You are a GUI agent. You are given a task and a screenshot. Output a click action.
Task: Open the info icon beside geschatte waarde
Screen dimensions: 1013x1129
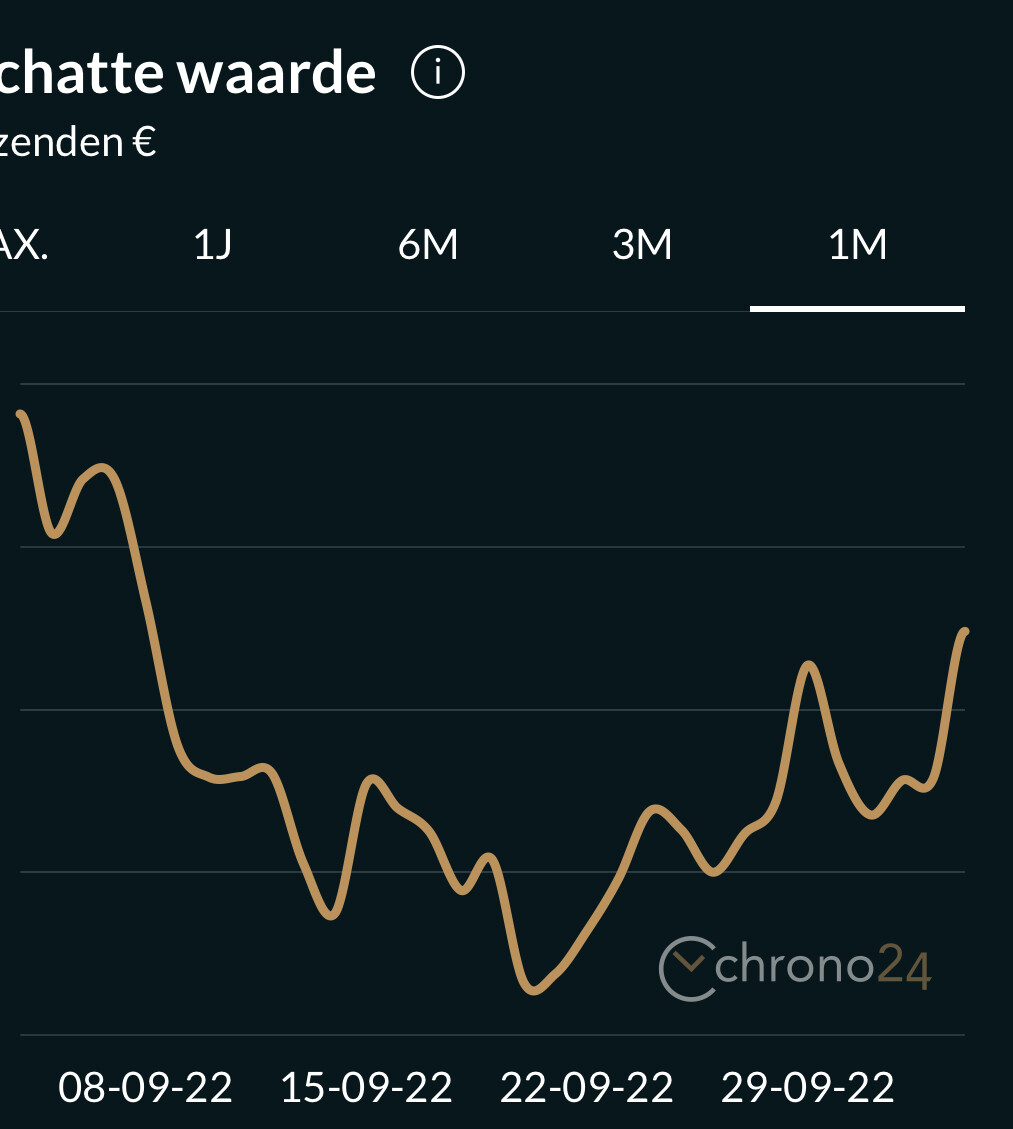point(438,74)
